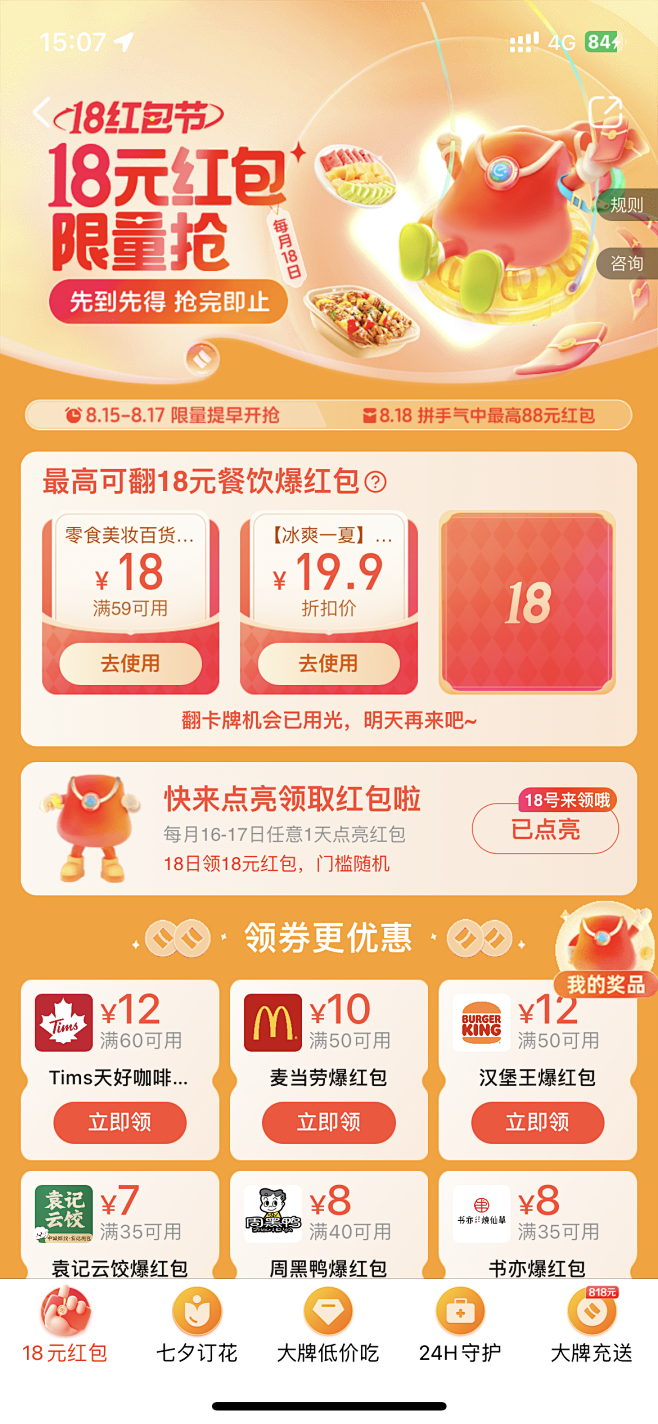658x1424 pixels.
Task: Use the ¥18 零食美妆百货 coupon
Action: tap(130, 664)
